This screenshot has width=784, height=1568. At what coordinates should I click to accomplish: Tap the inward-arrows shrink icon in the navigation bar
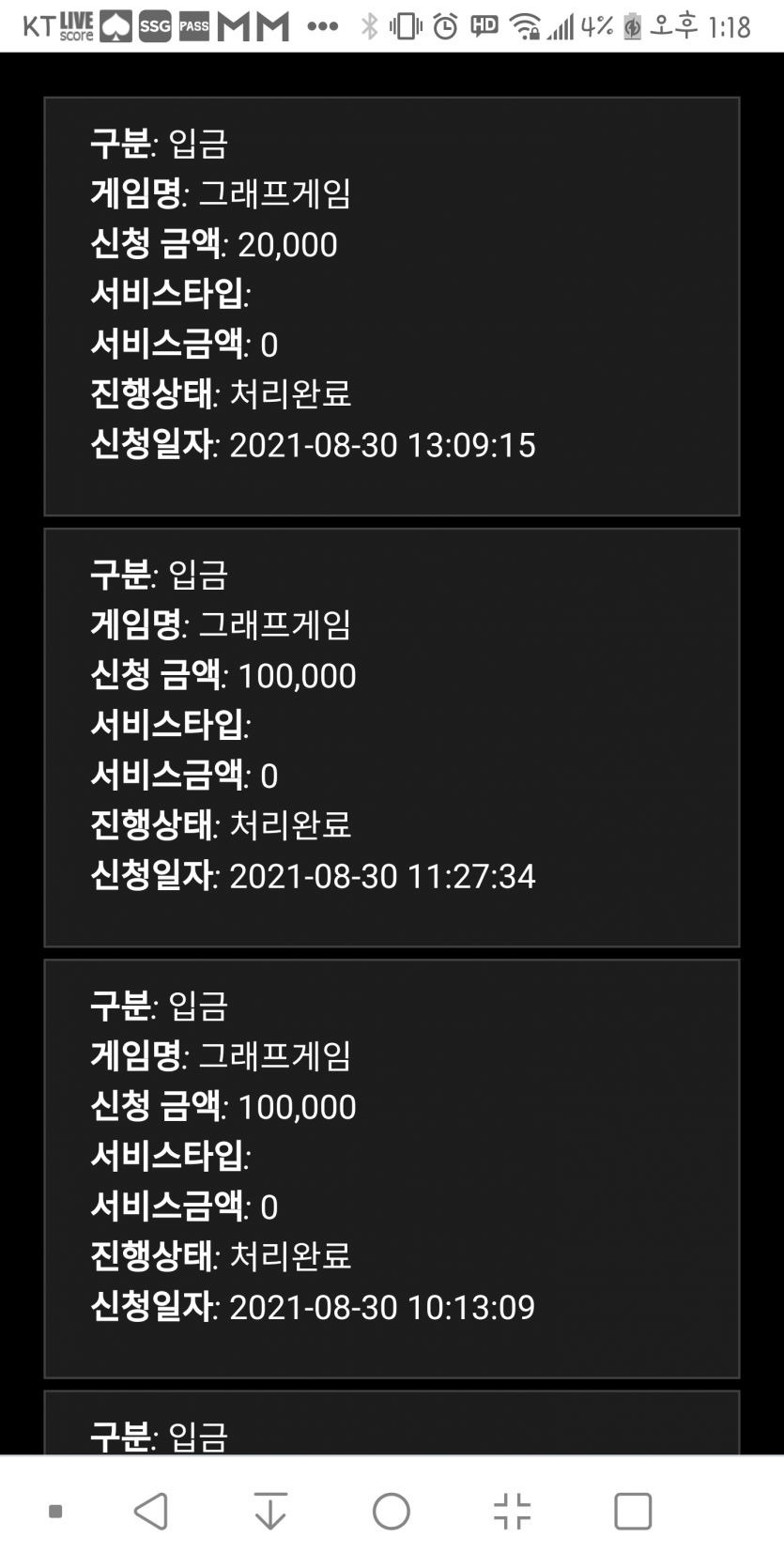[513, 1512]
